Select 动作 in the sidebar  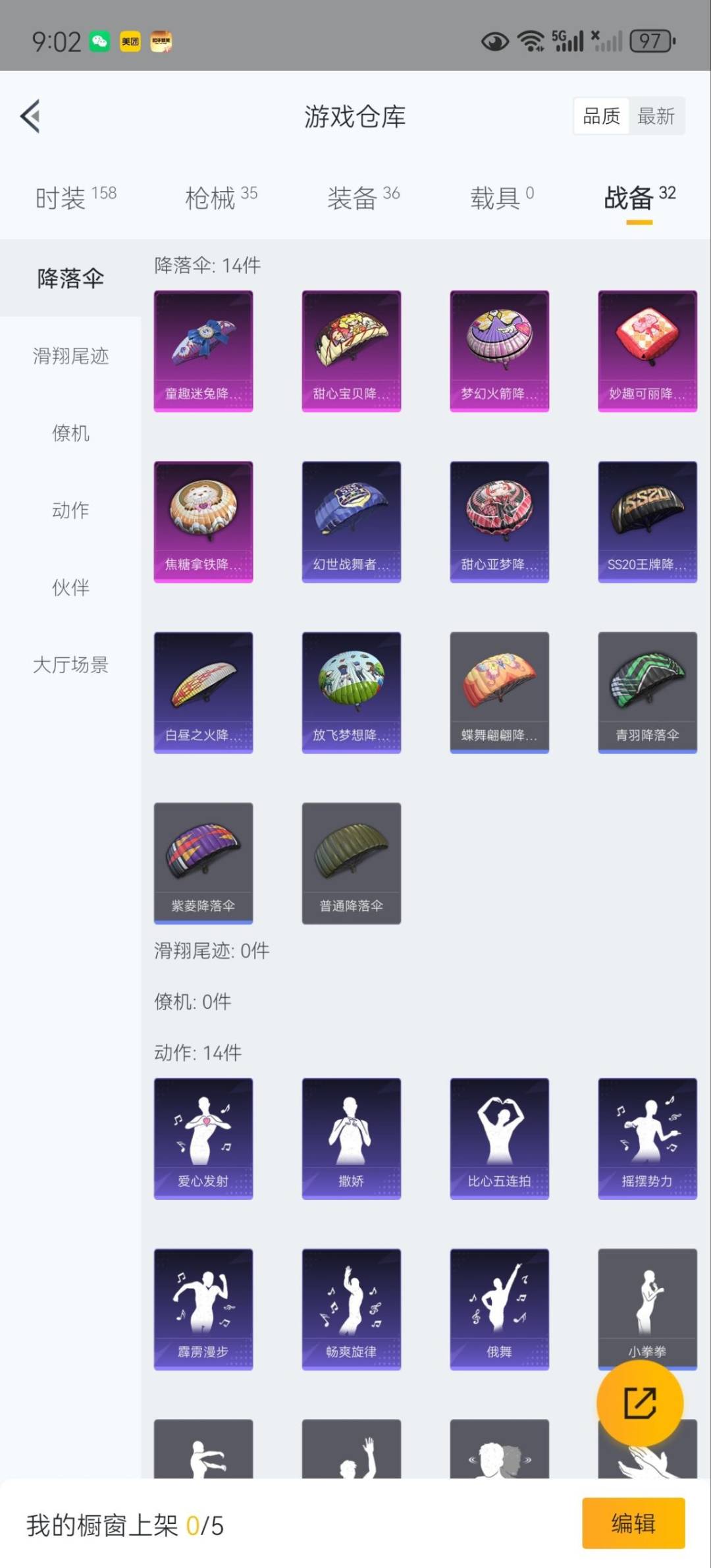click(70, 510)
